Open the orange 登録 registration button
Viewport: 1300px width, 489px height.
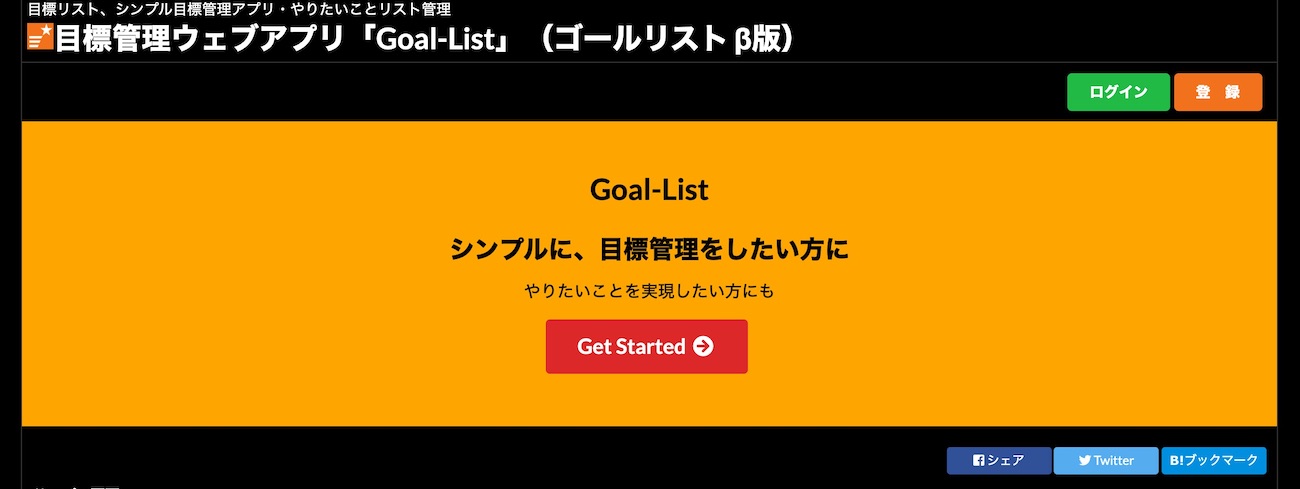point(1217,92)
